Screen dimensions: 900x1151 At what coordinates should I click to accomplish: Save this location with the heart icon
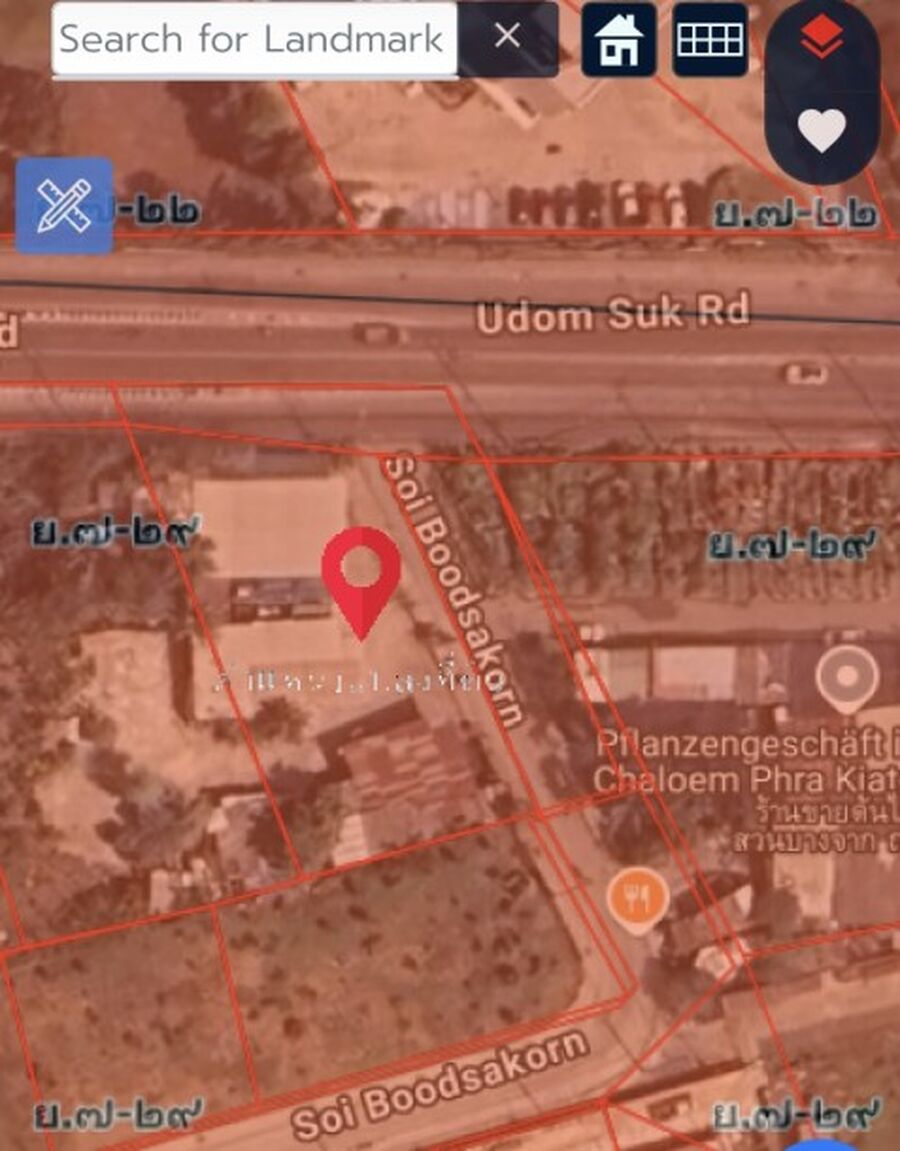822,130
